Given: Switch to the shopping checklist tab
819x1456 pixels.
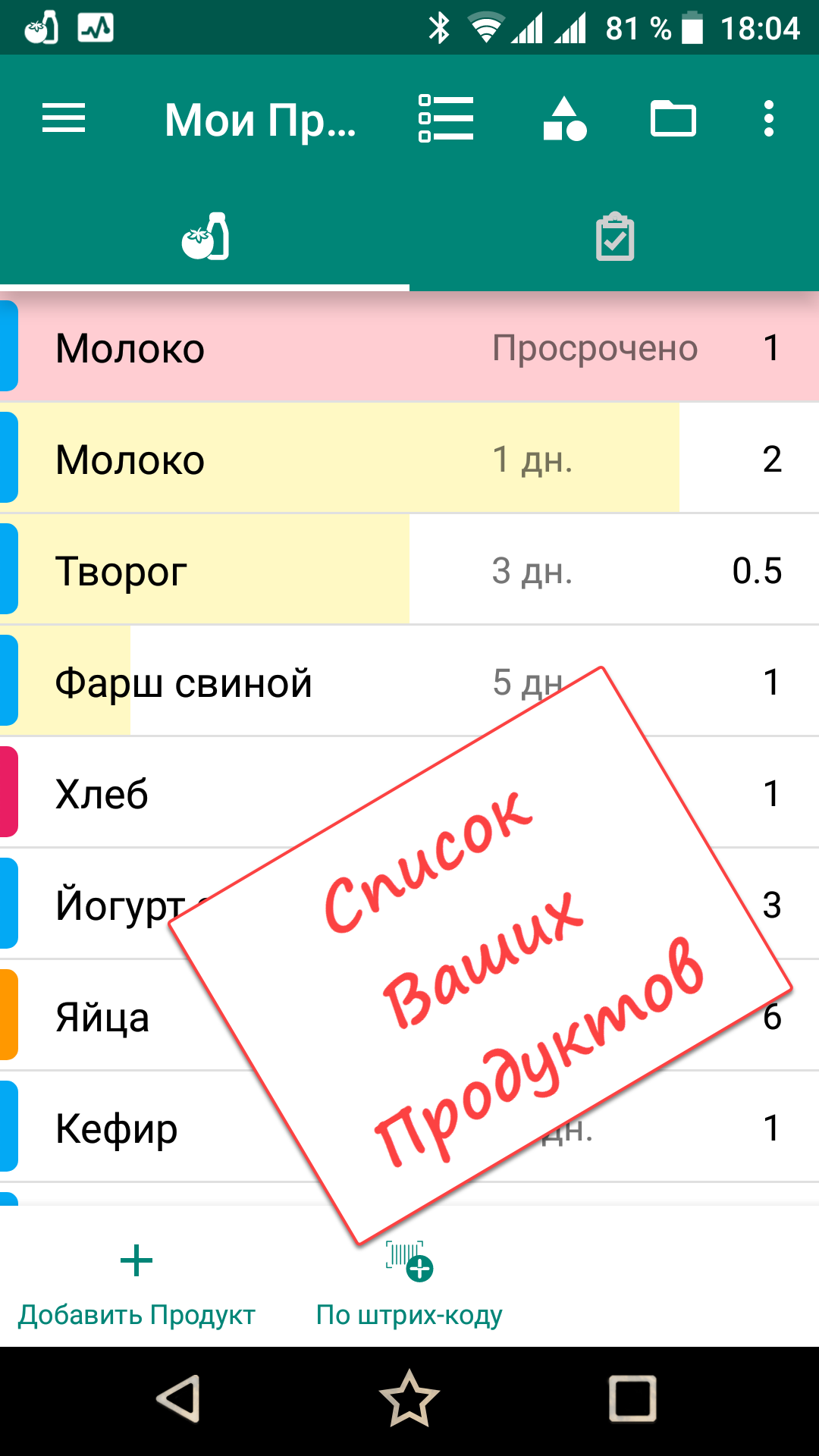Looking at the screenshot, I should (614, 237).
